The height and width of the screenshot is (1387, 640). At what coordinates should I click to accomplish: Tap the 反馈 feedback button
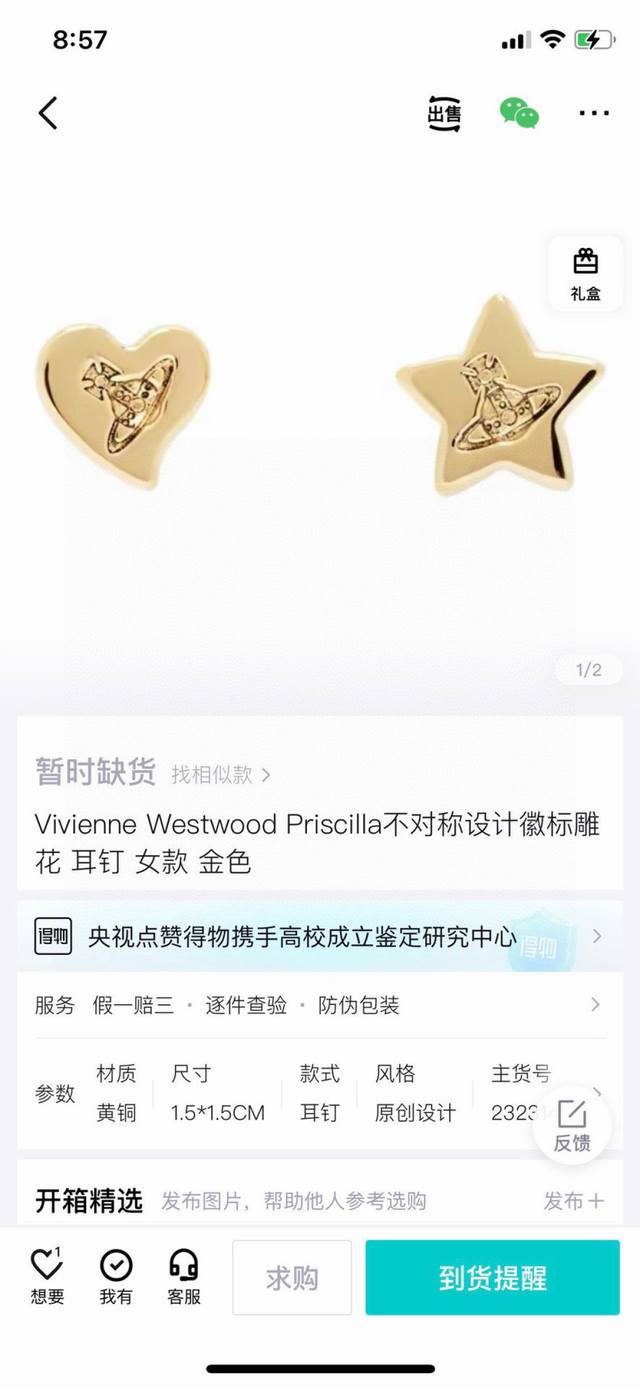[572, 1126]
